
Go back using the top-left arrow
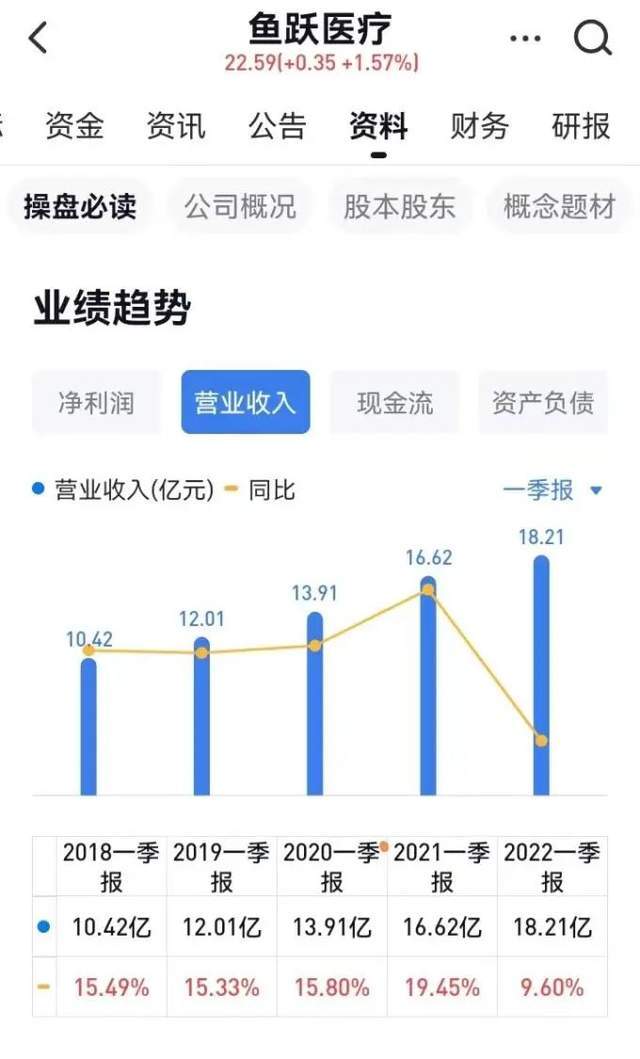click(x=38, y=38)
